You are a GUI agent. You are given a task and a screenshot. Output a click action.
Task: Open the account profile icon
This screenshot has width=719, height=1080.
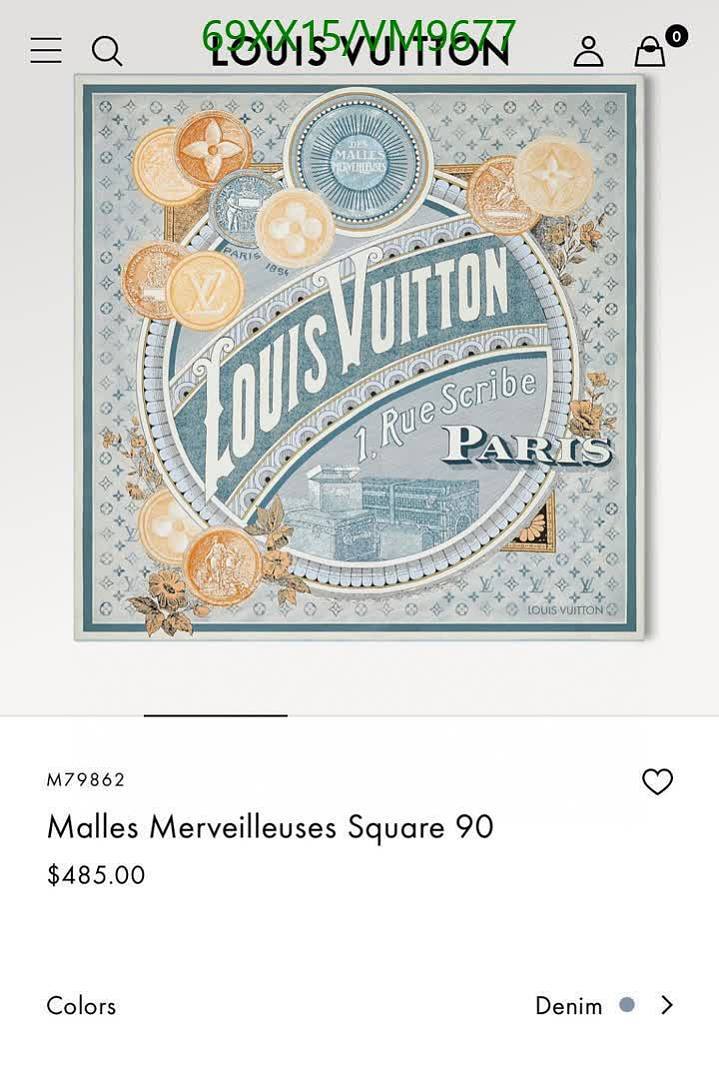588,51
